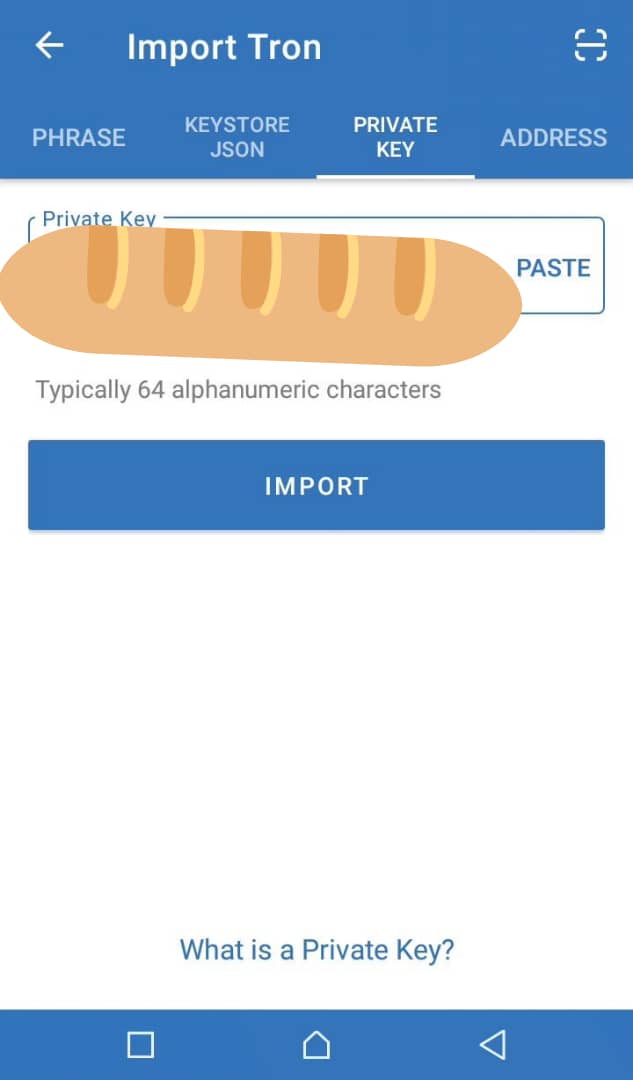Screen dimensions: 633x1080
Task: Switch to the Keystore JSON tab
Action: (x=237, y=137)
